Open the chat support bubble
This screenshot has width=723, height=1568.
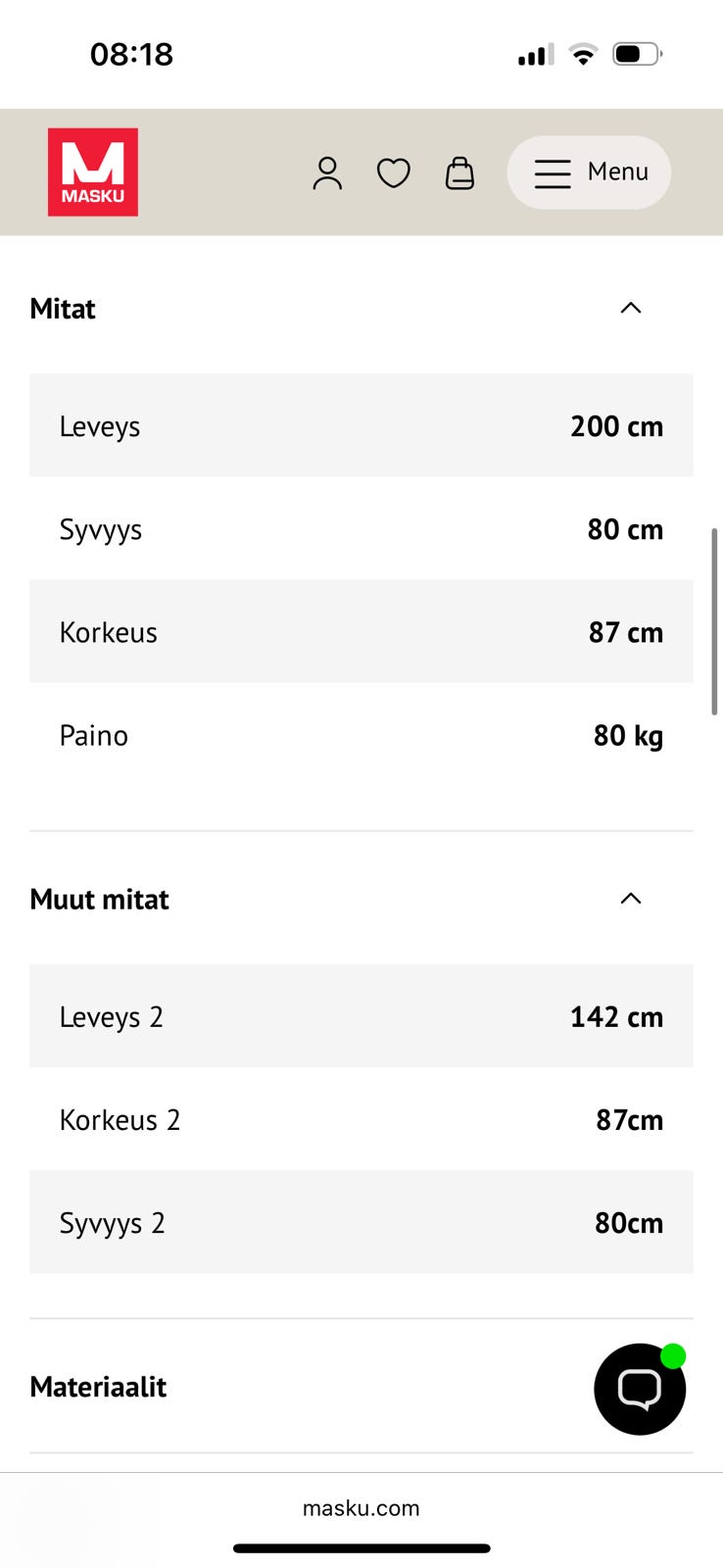(639, 1388)
